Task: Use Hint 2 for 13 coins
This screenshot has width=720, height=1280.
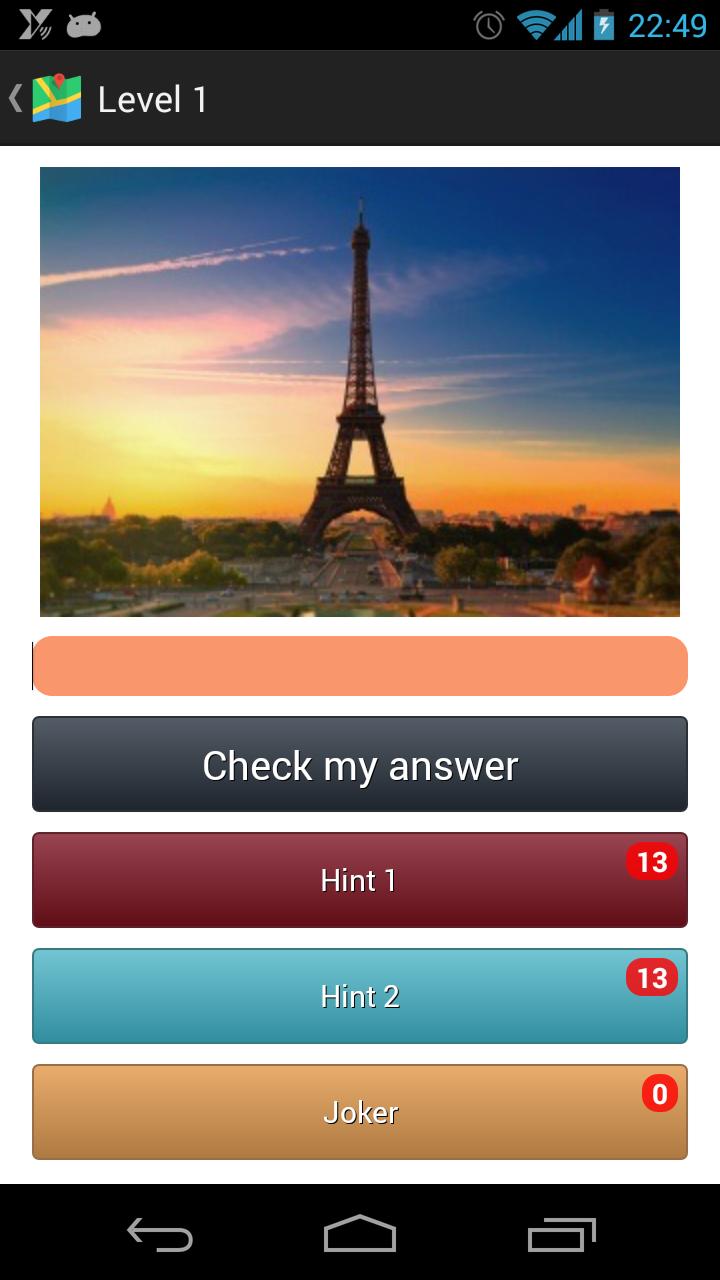Action: (x=360, y=995)
